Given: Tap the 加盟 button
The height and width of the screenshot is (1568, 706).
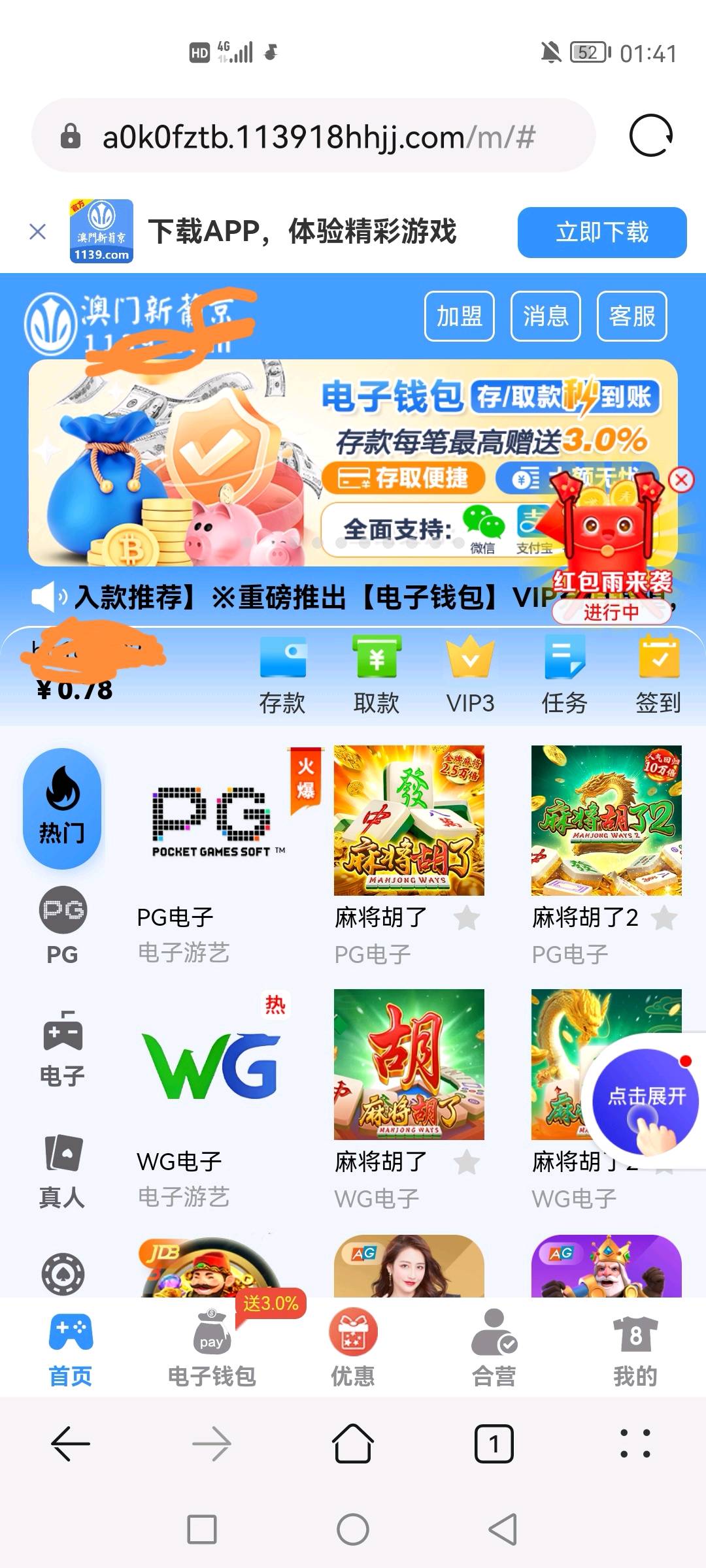Looking at the screenshot, I should [459, 316].
